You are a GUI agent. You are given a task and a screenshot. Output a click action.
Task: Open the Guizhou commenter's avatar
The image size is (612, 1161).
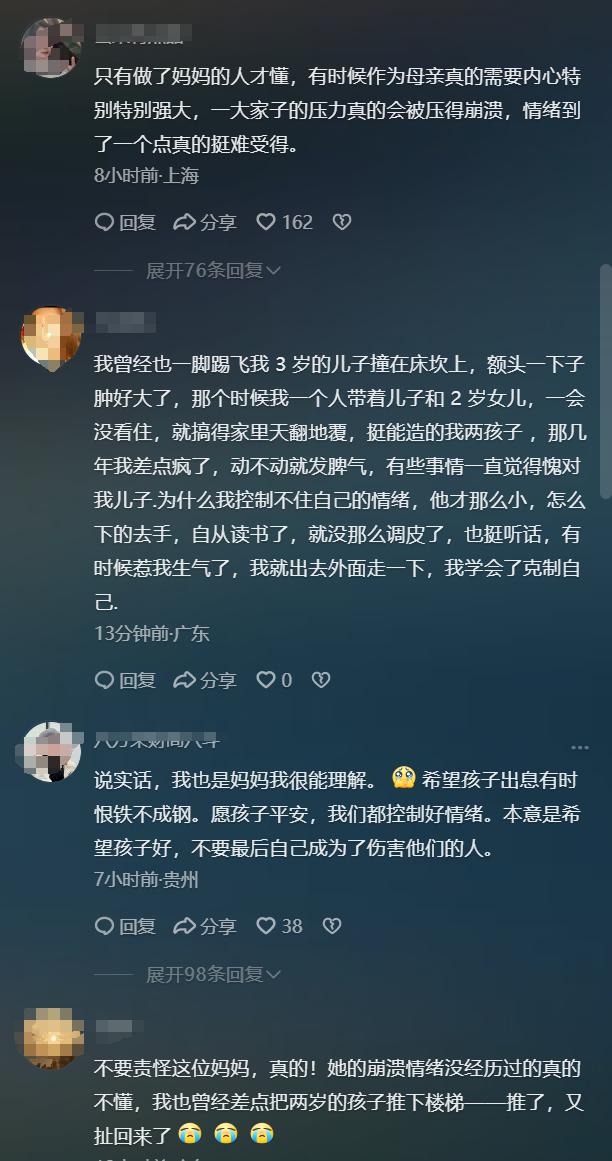tap(50, 751)
